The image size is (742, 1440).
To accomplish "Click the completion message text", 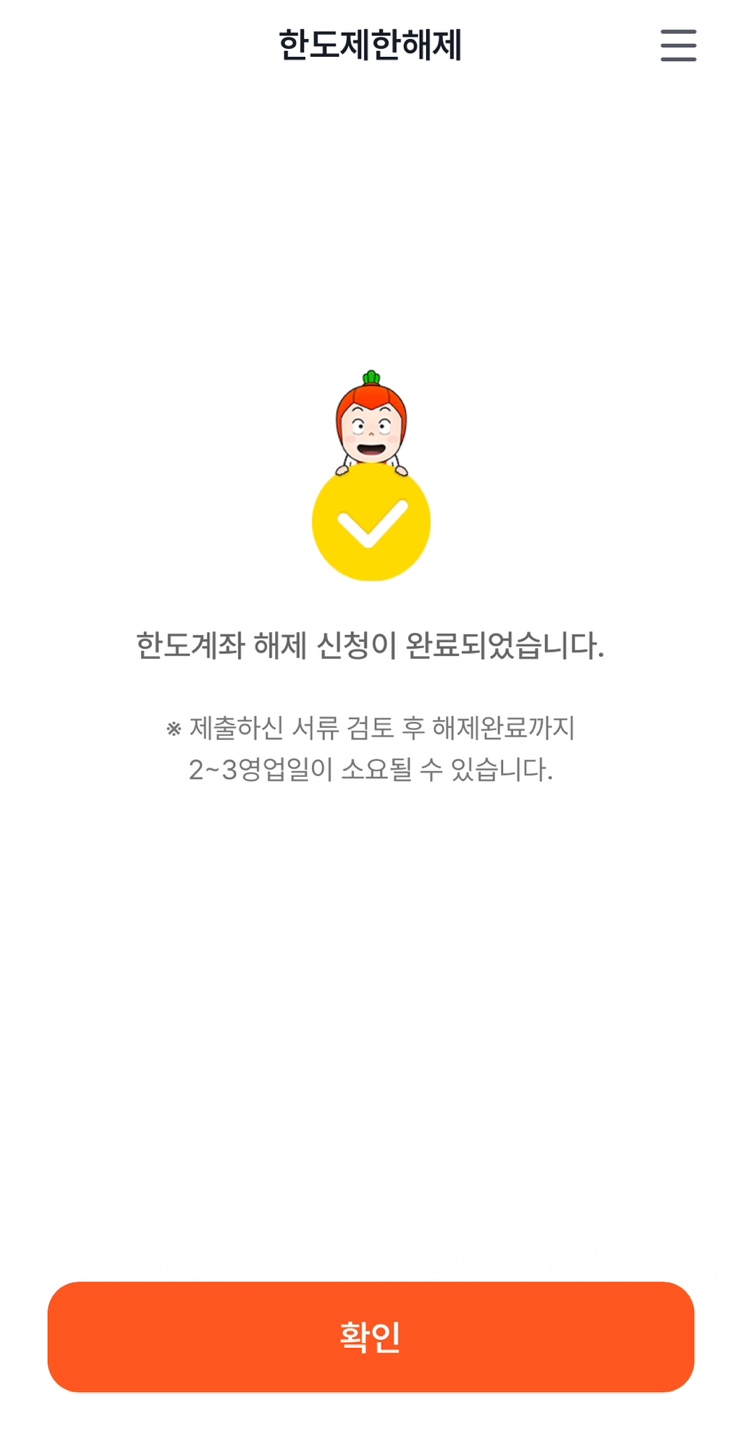I will click(x=371, y=644).
